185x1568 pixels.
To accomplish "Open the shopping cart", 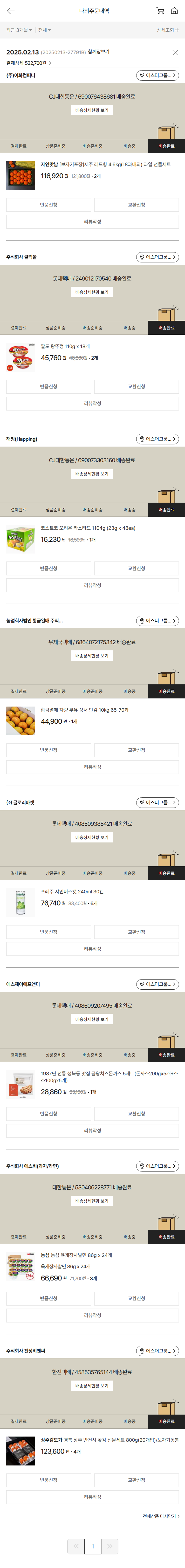I will [x=160, y=11].
